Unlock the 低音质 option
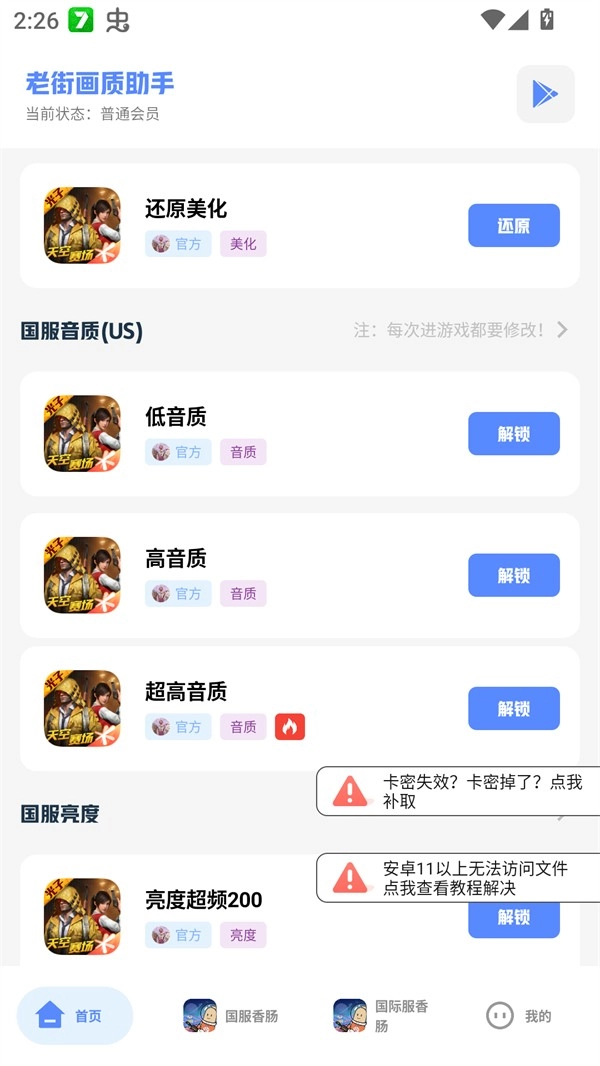This screenshot has height=1066, width=600. pos(513,434)
